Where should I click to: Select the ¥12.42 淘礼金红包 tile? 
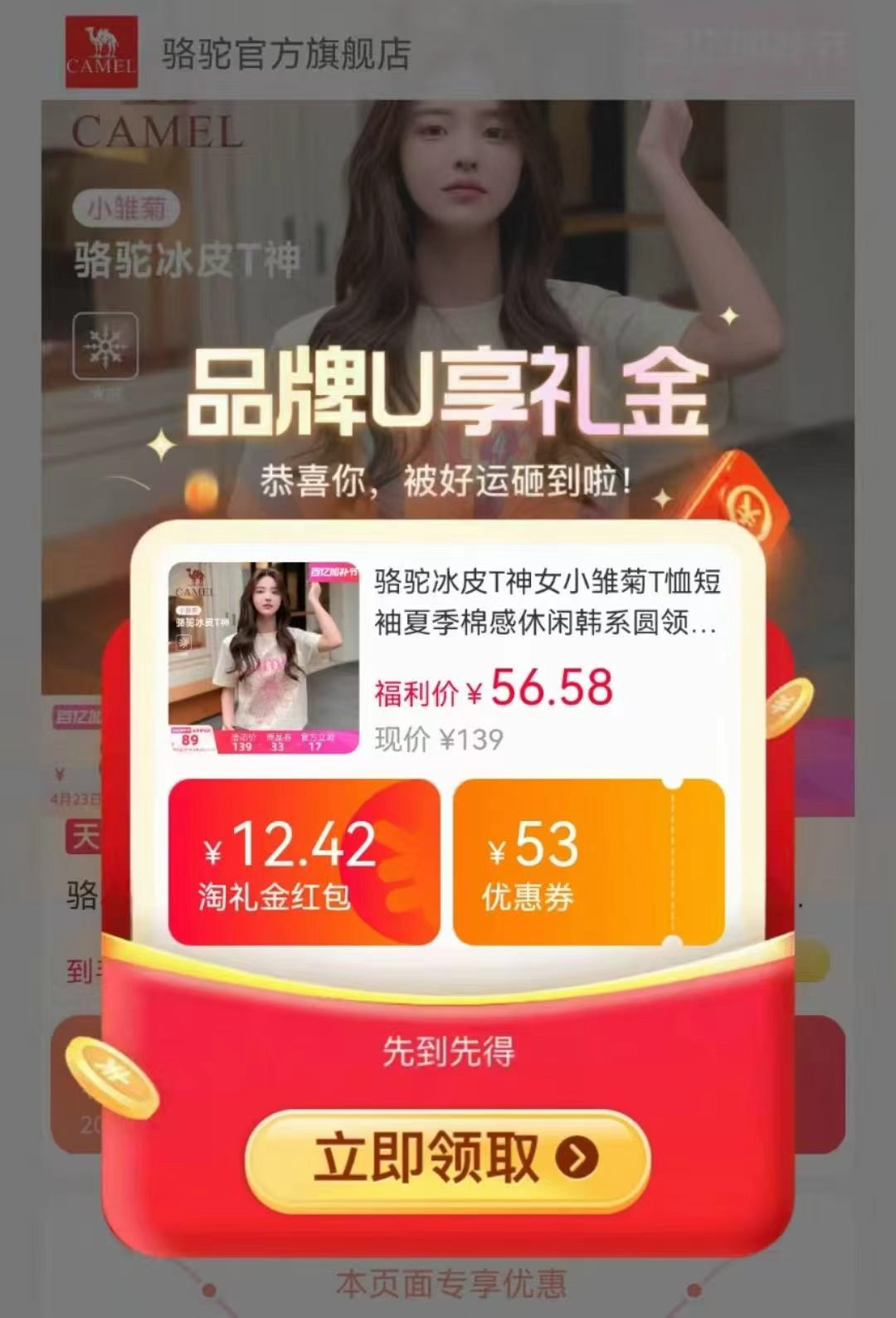tap(304, 862)
